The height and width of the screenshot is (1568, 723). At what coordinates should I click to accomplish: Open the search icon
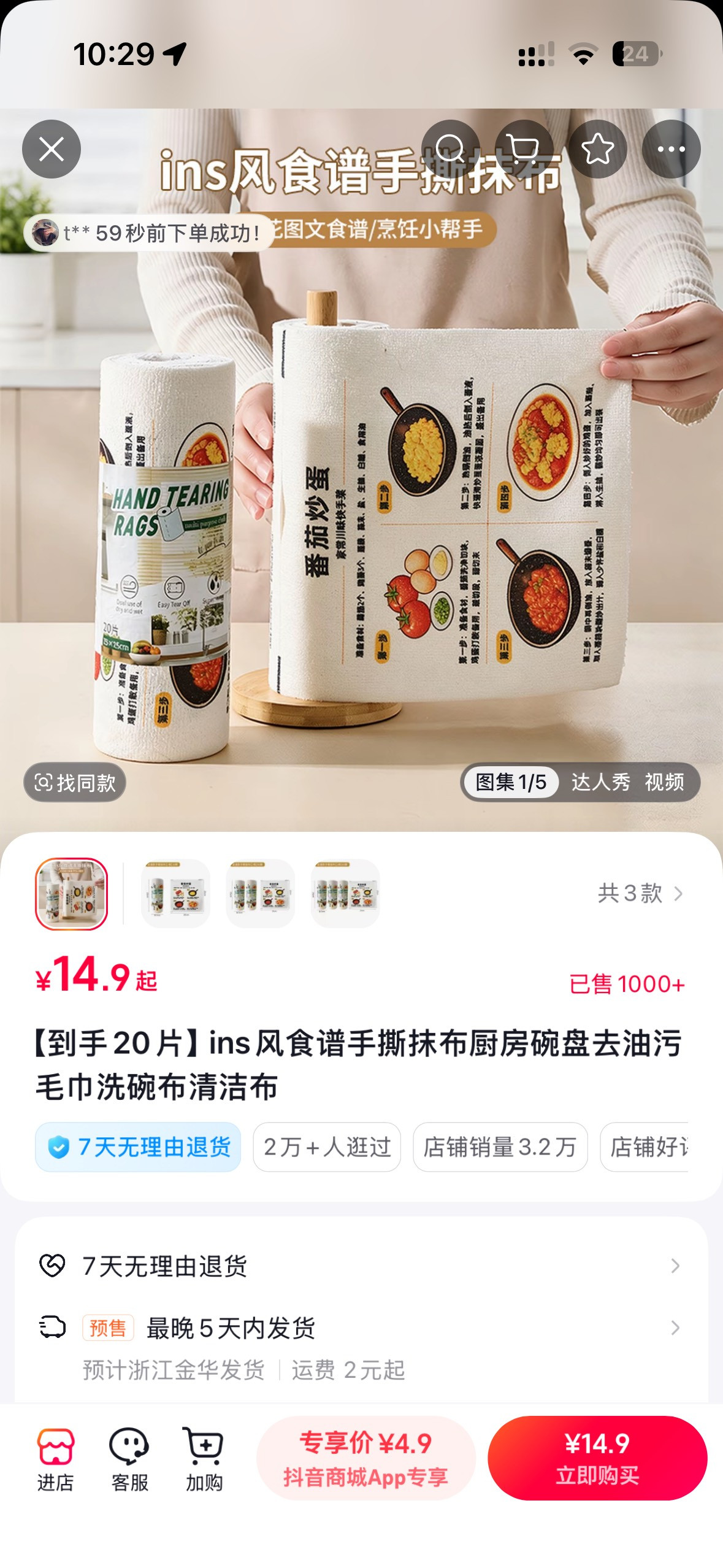[451, 149]
